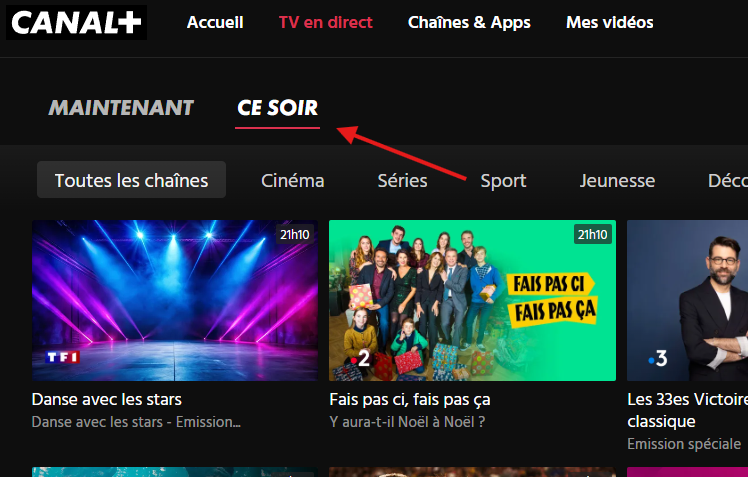The width and height of the screenshot is (748, 477).
Task: Show Jeunesse programs
Action: click(x=617, y=180)
